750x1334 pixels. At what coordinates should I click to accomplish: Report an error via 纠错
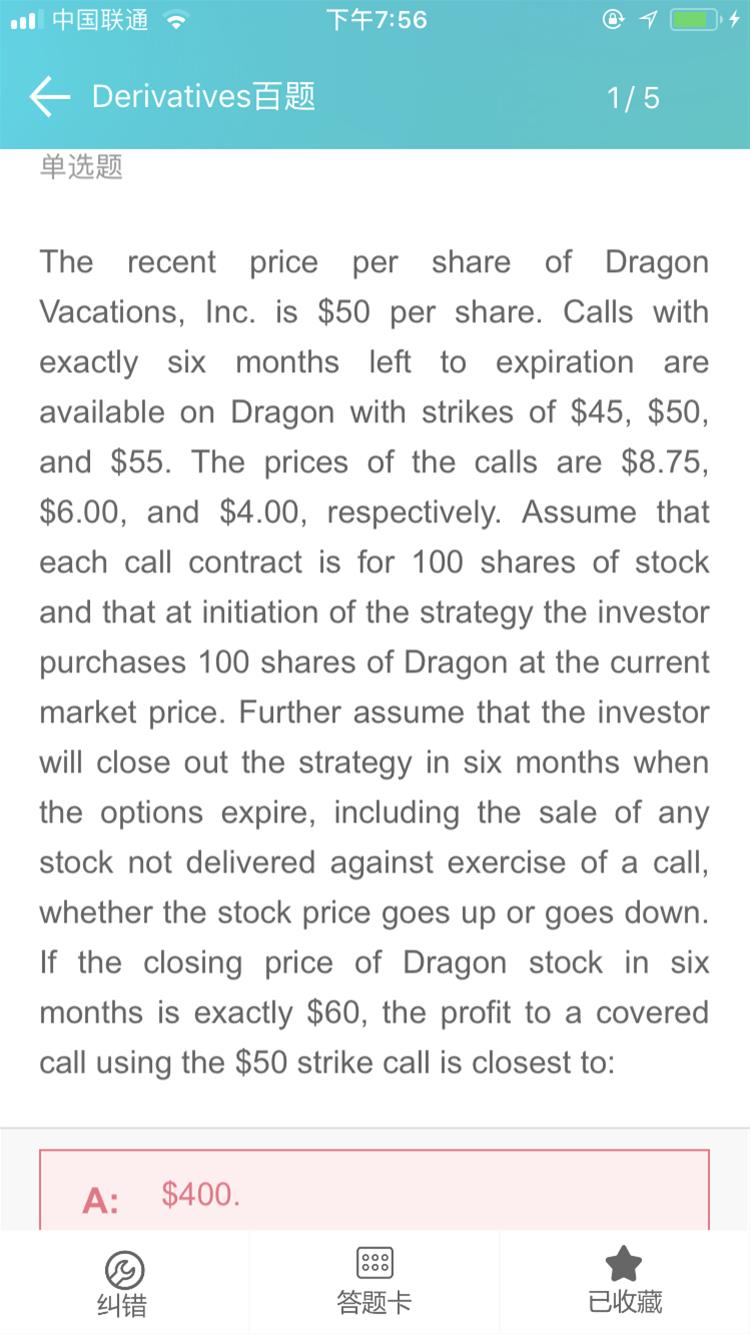pyautogui.click(x=124, y=1283)
